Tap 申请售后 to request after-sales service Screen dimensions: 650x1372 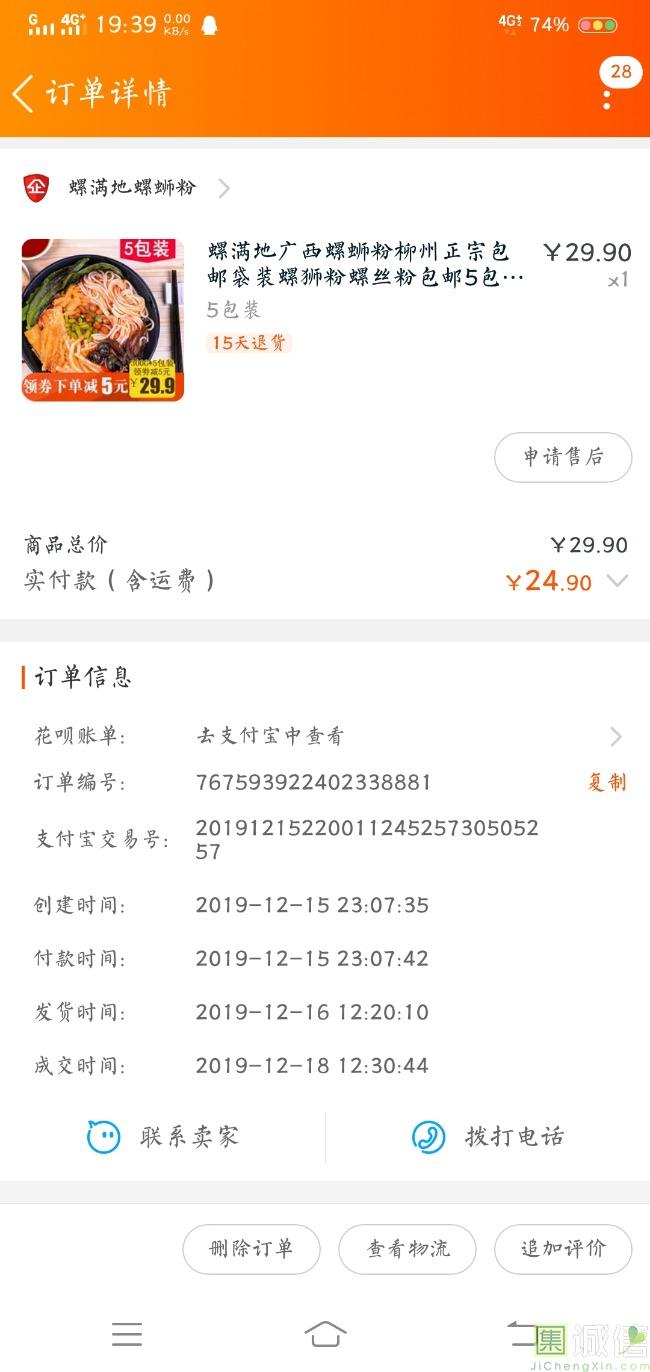(x=563, y=457)
